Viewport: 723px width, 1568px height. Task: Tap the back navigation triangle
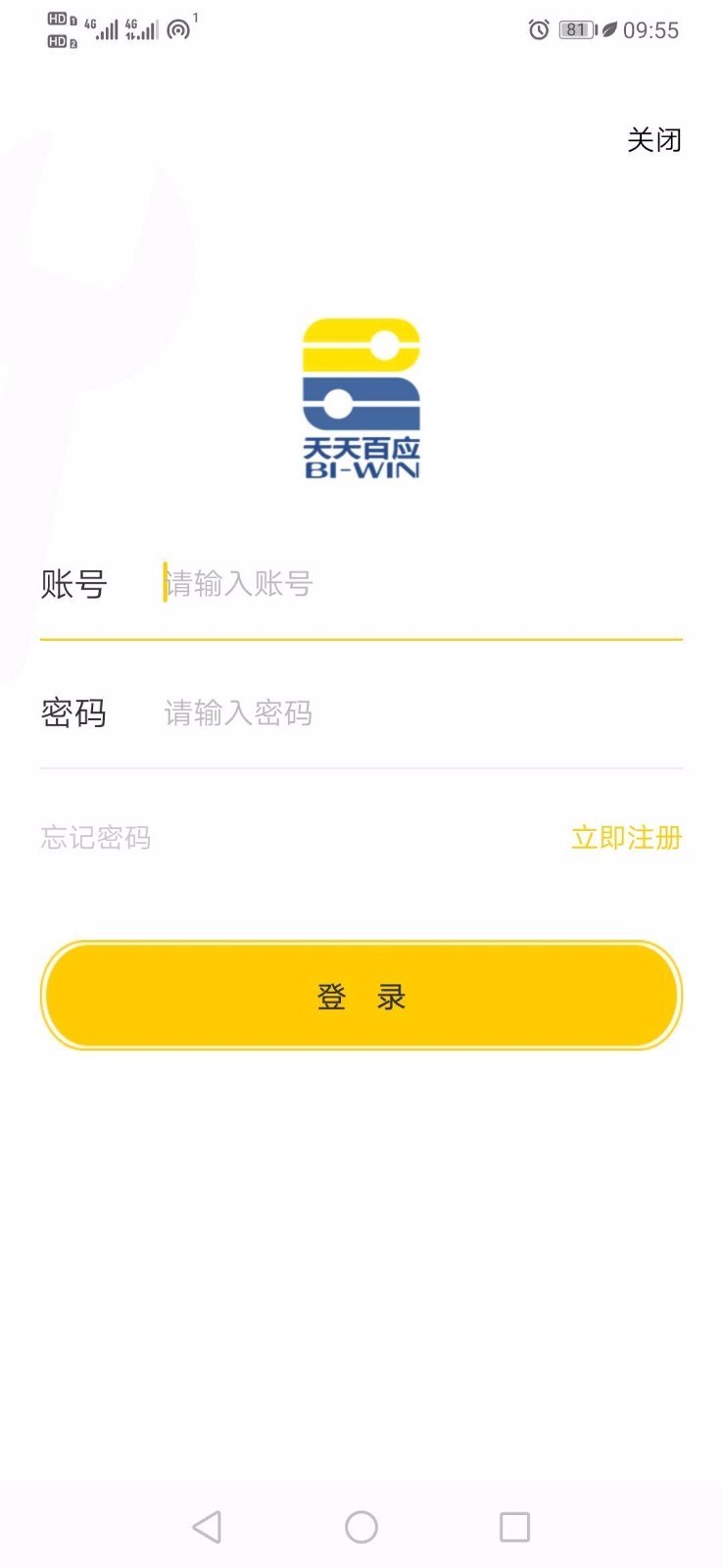[x=207, y=1527]
